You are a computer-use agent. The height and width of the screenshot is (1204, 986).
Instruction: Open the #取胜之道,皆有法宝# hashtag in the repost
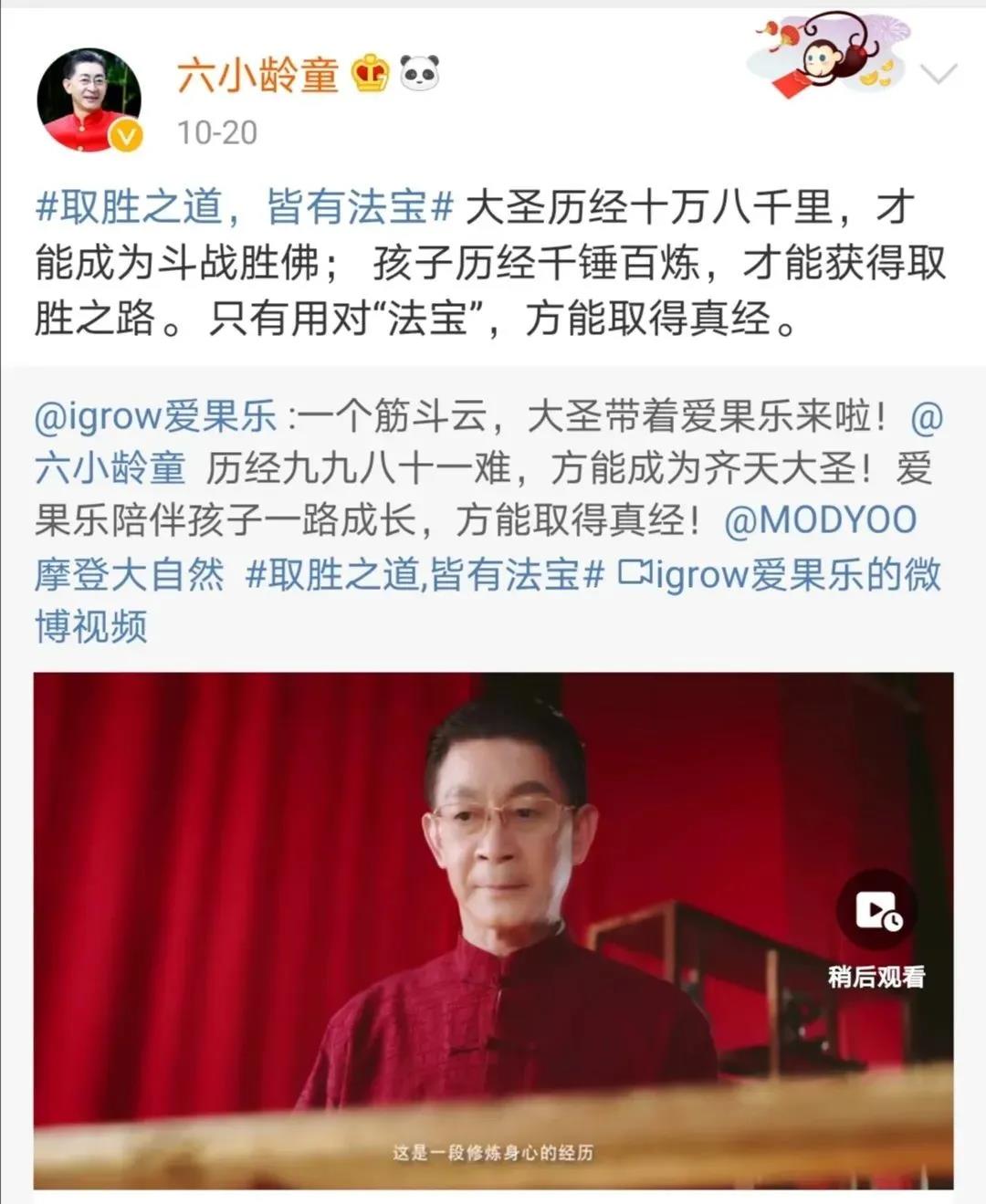pos(425,574)
